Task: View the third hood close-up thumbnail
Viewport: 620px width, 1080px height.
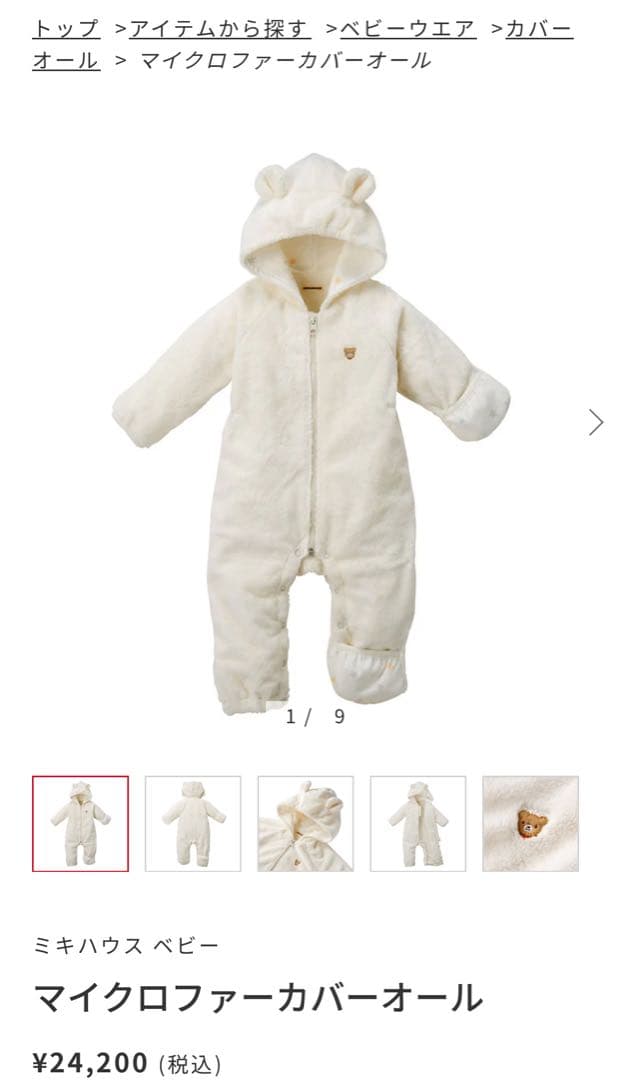Action: coord(305,823)
